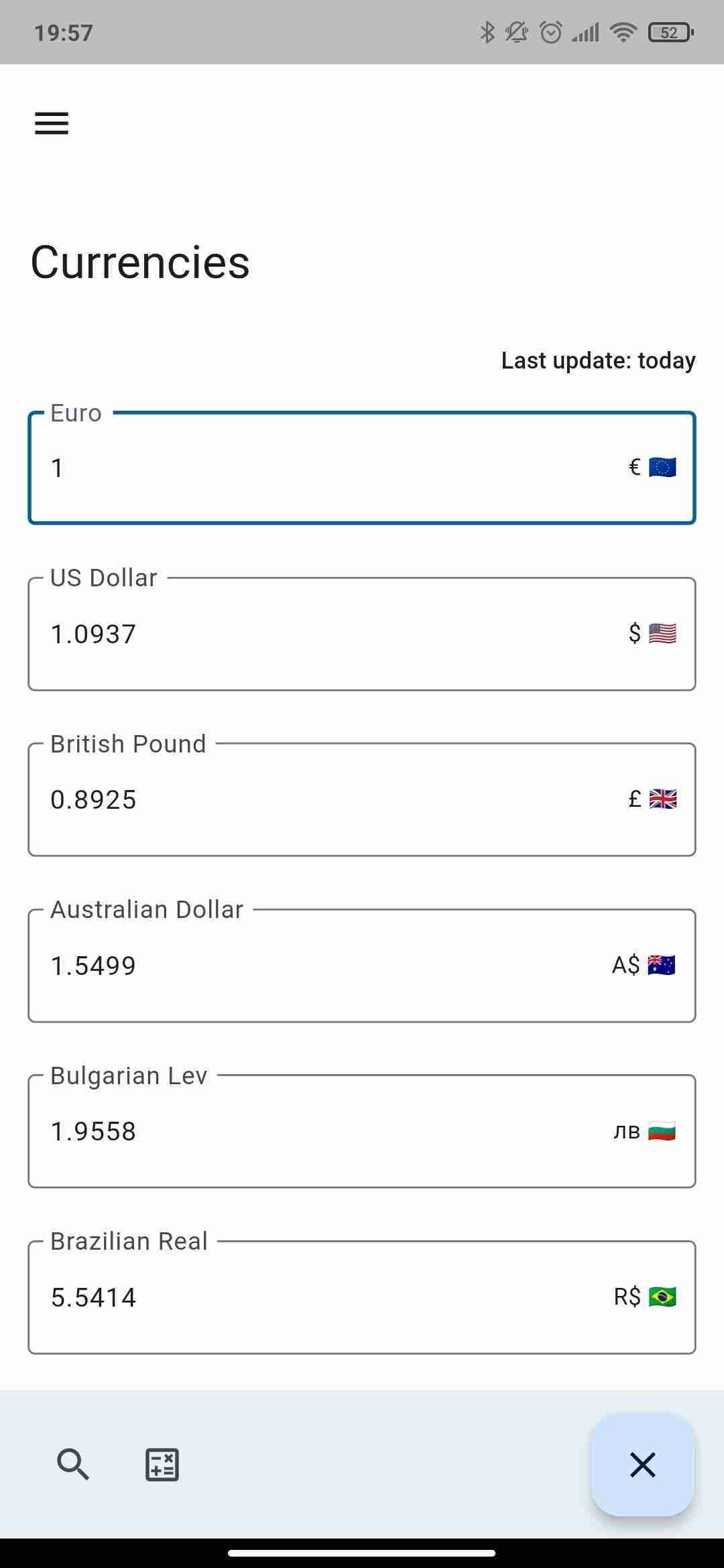Click the US flag beside US Dollar value
The height and width of the screenshot is (1568, 724).
(x=662, y=632)
